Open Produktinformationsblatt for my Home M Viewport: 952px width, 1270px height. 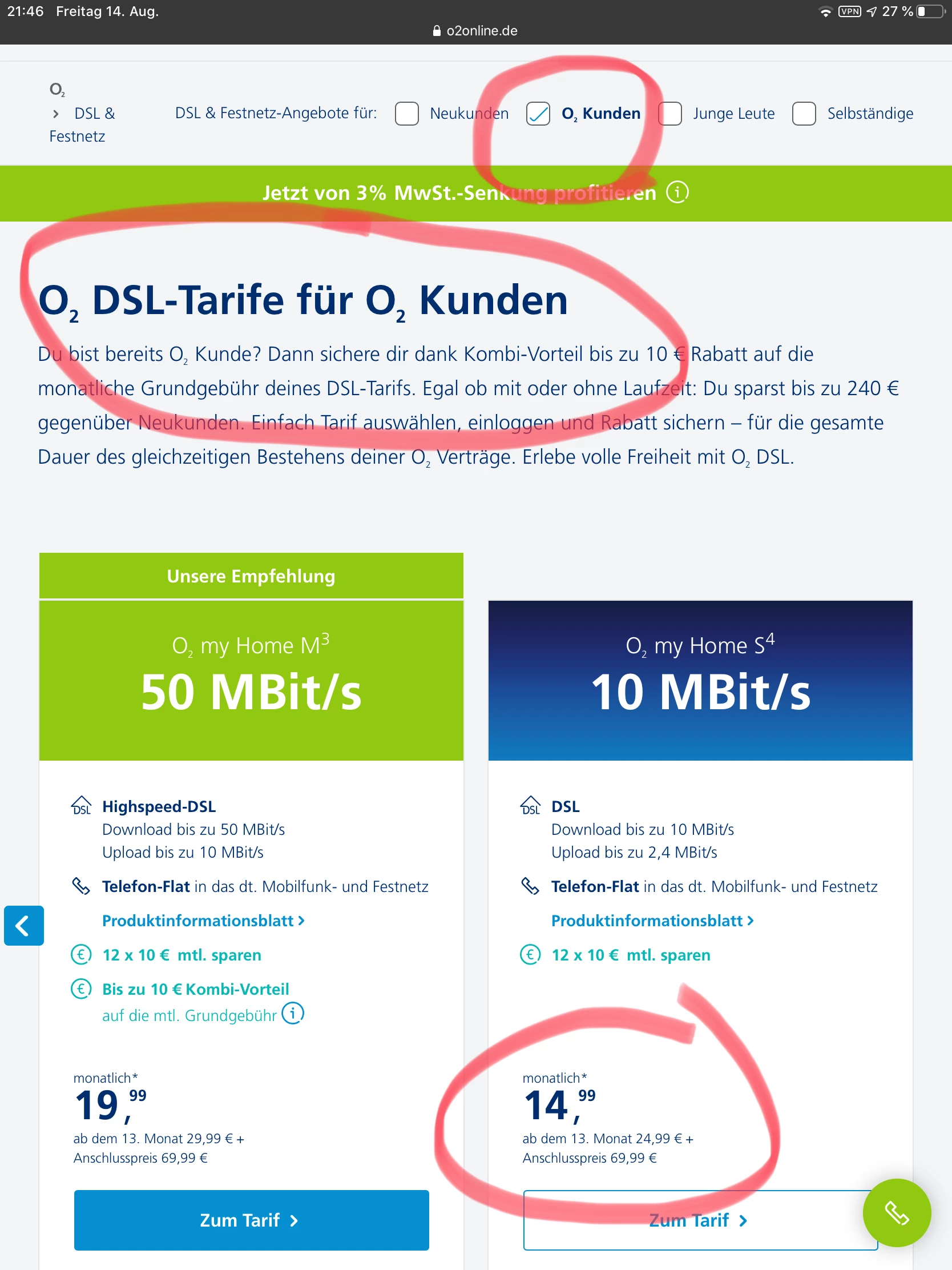tap(203, 921)
